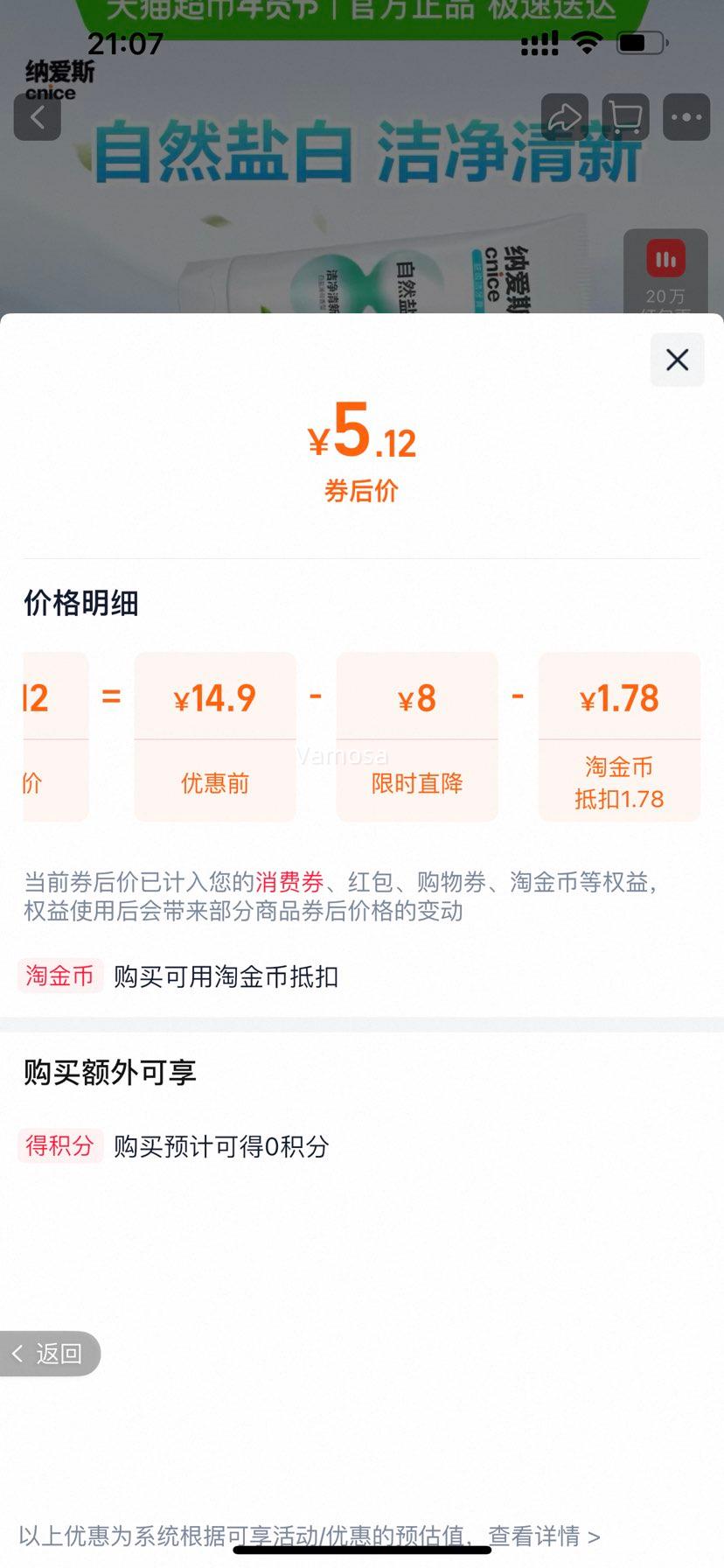The width and height of the screenshot is (724, 1568).
Task: Tap the 淘金币 red tag
Action: click(x=59, y=976)
